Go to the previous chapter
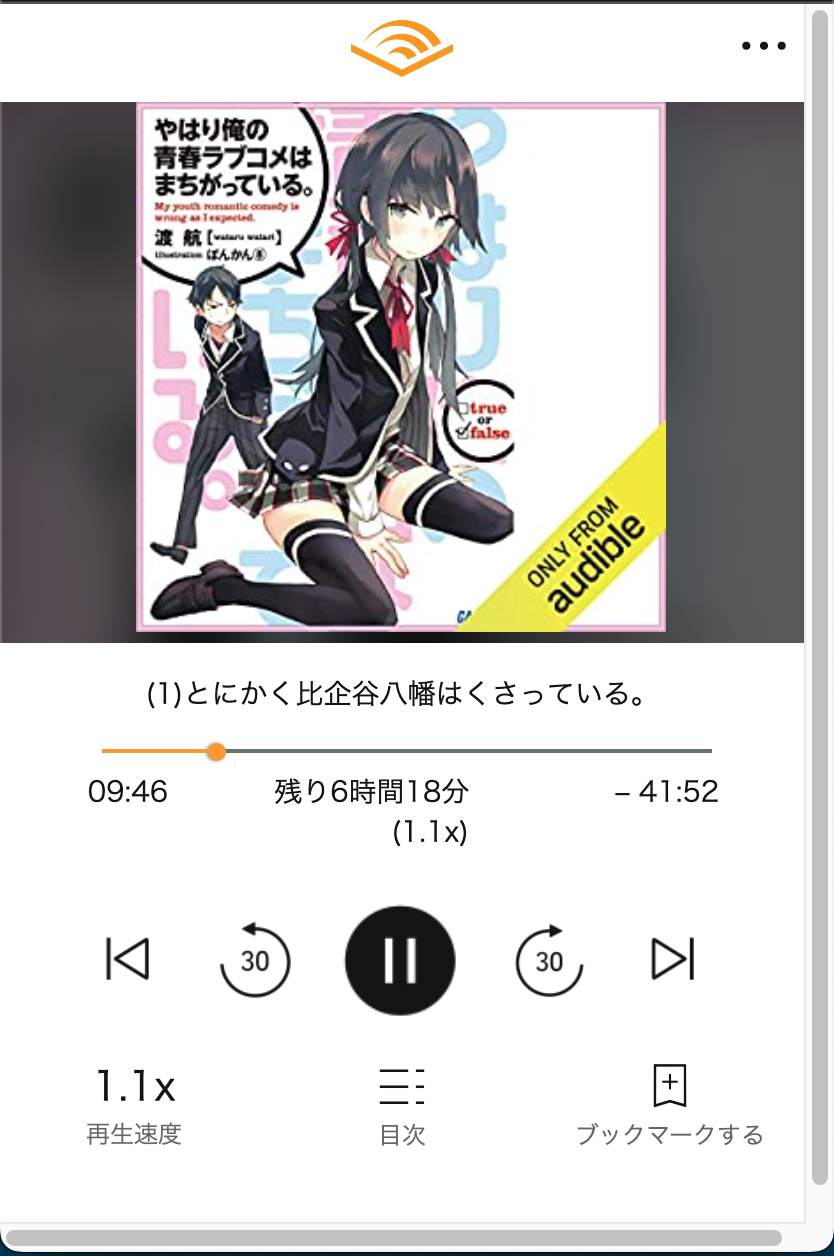The image size is (834, 1256). [x=127, y=960]
